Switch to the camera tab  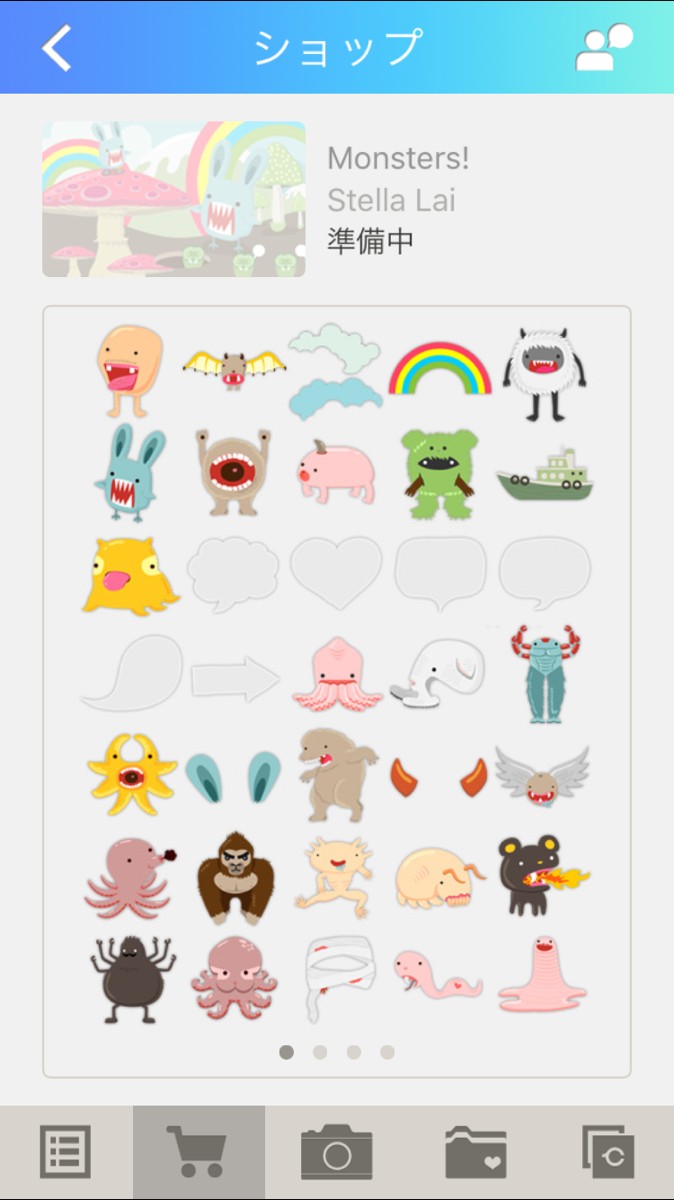point(336,1152)
